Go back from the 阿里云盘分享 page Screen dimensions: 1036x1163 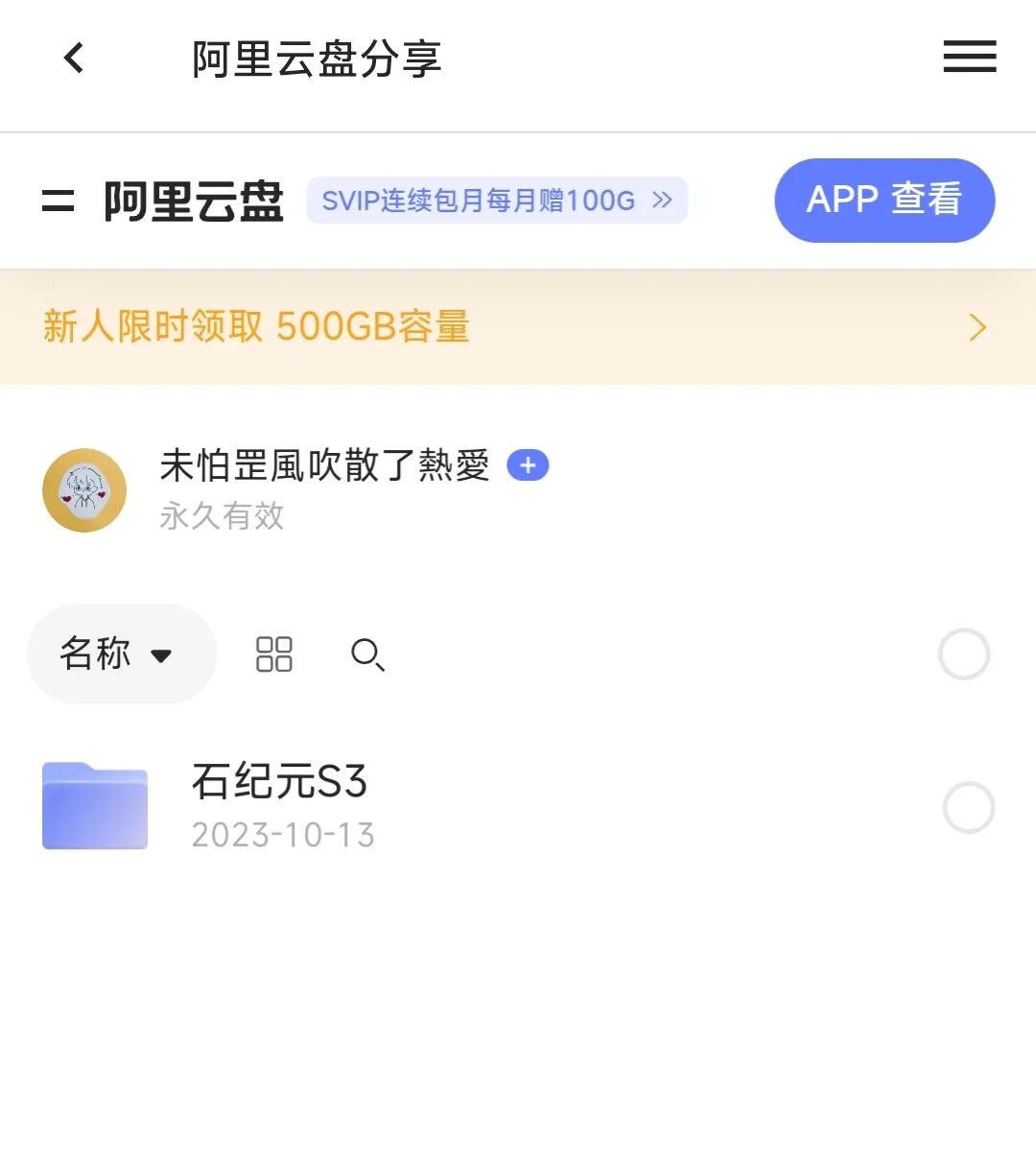point(74,58)
